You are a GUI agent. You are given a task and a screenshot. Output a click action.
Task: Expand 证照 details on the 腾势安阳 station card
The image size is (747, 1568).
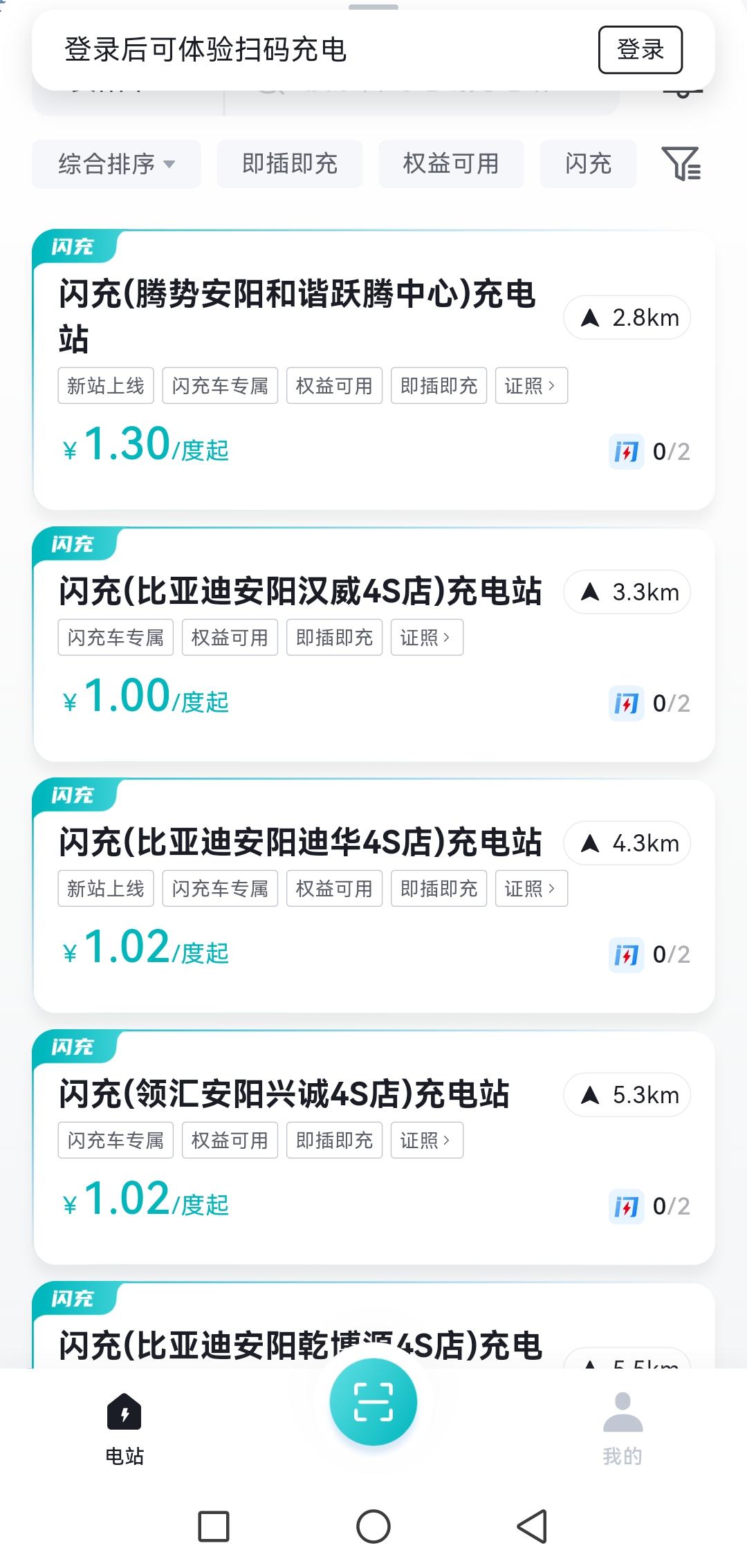click(531, 385)
